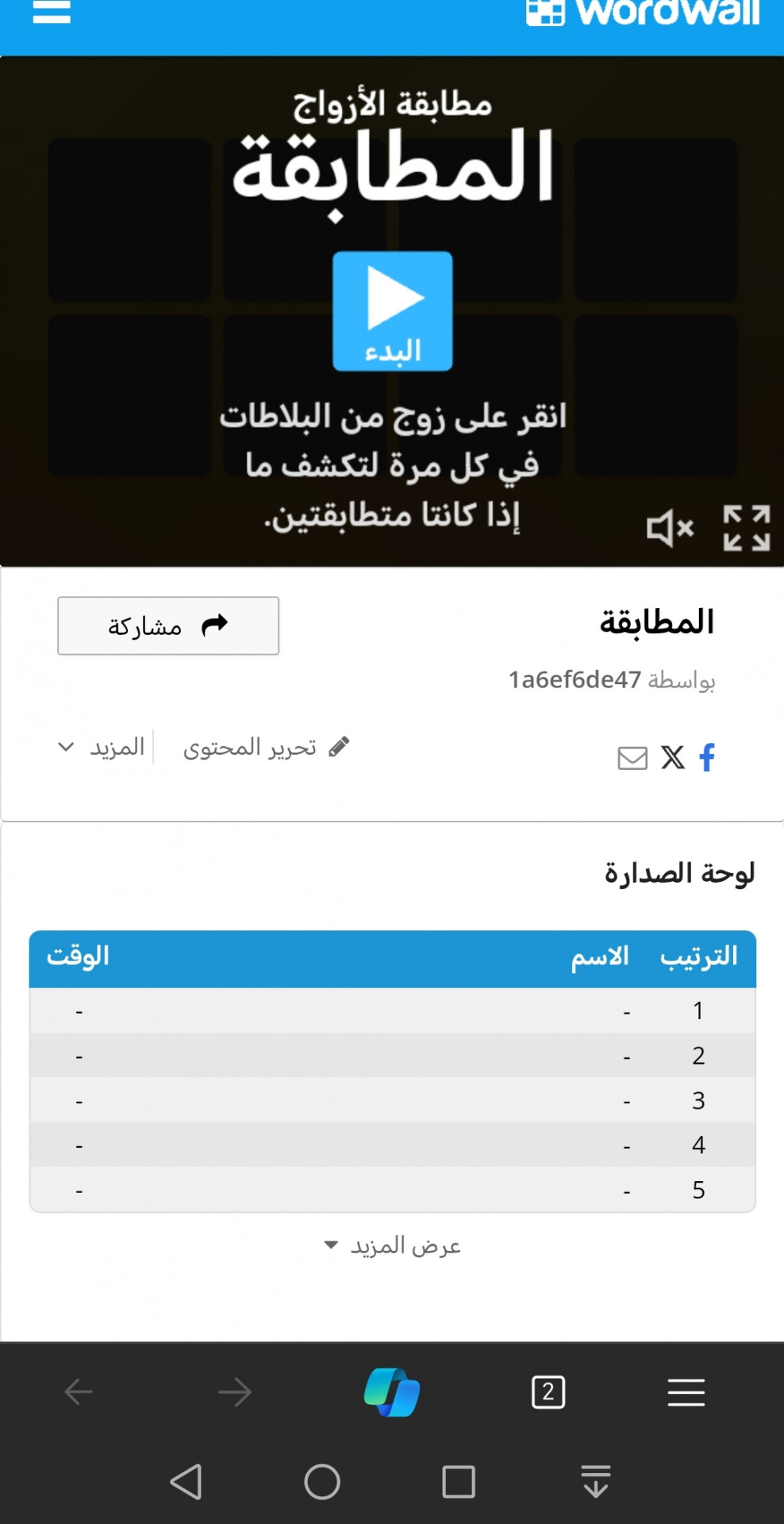Tap the مشاركة share button
This screenshot has width=784, height=1524.
tap(168, 625)
